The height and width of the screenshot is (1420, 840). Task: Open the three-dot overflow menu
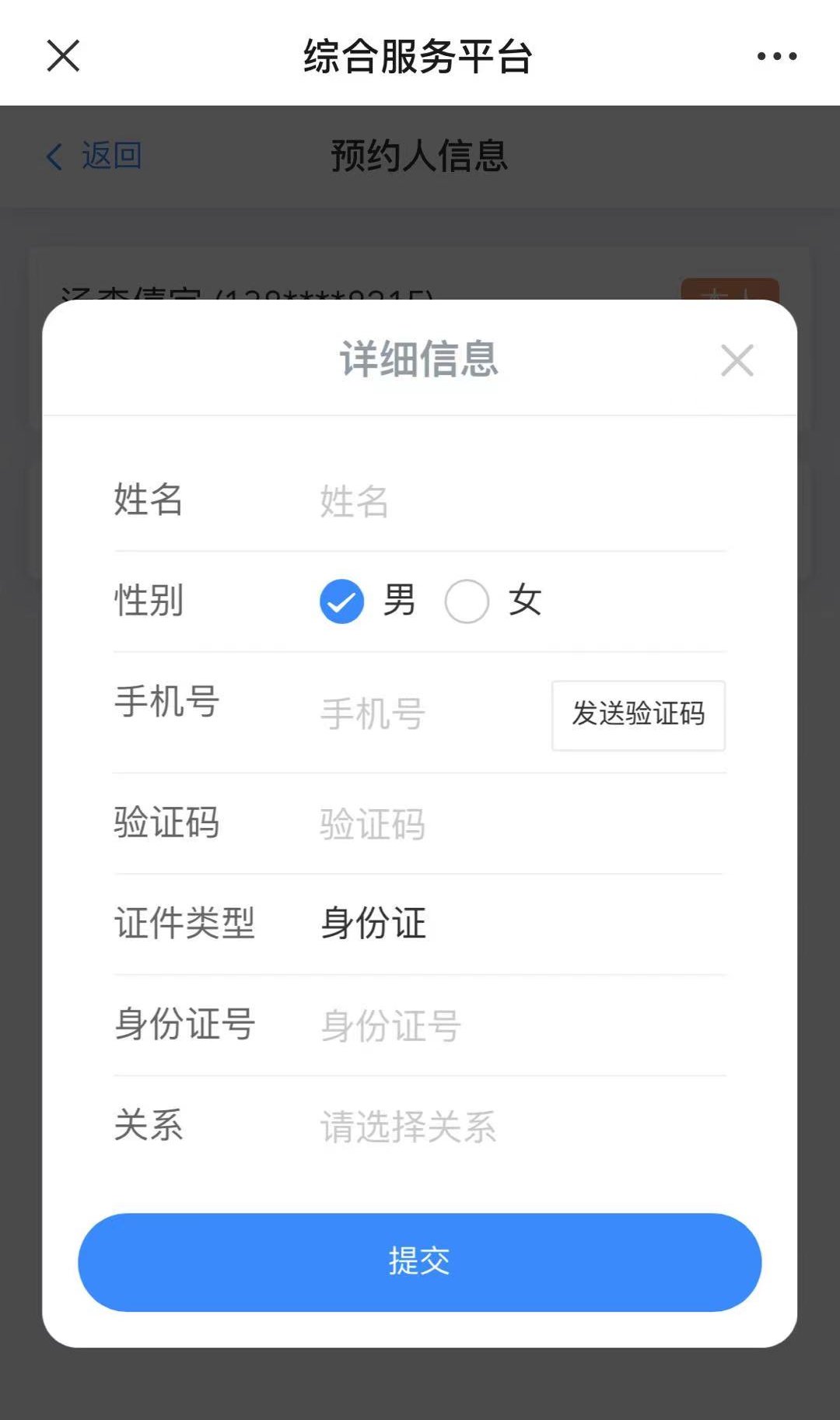(776, 56)
